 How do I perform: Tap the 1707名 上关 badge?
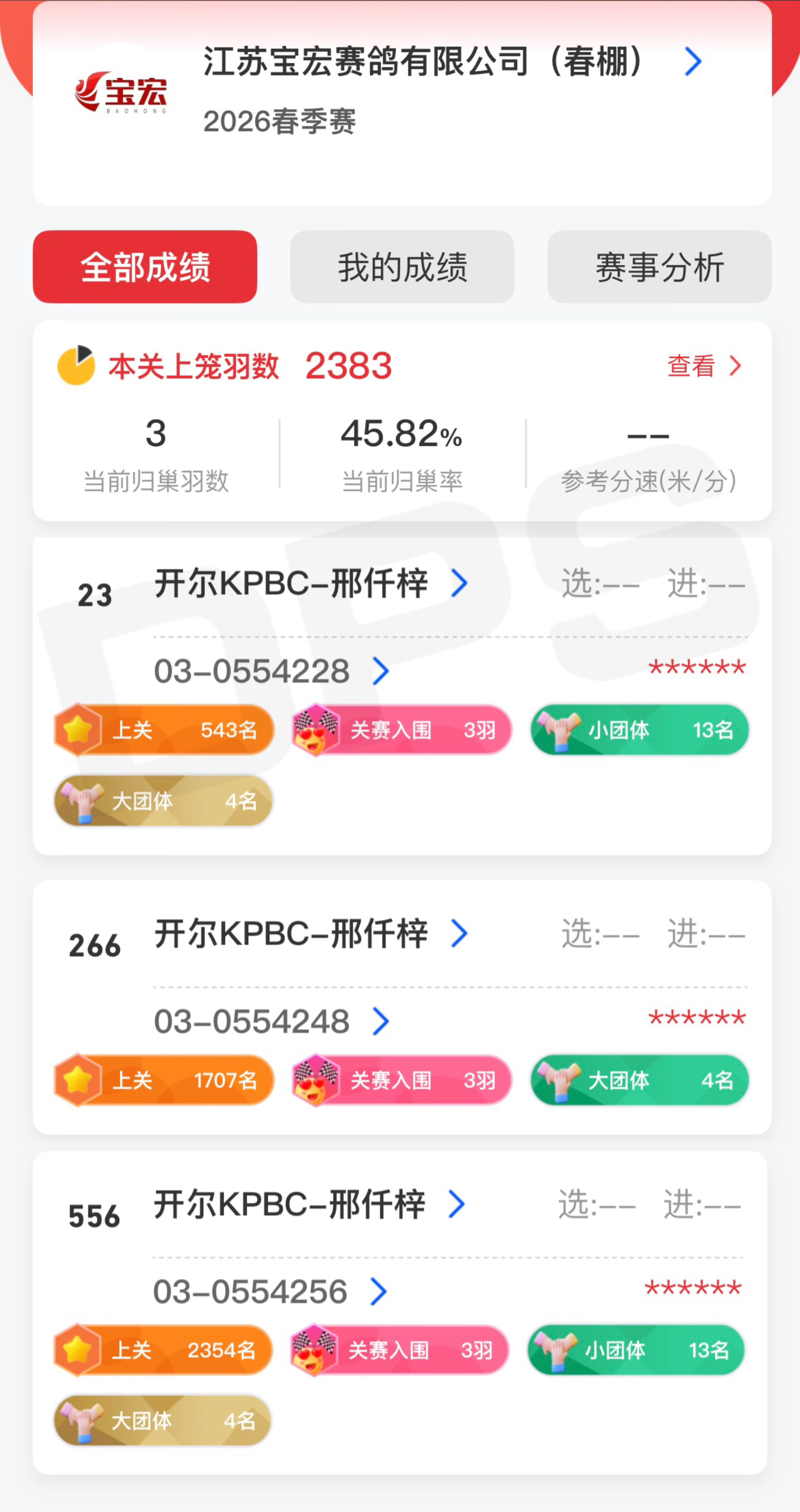pyautogui.click(x=164, y=1080)
